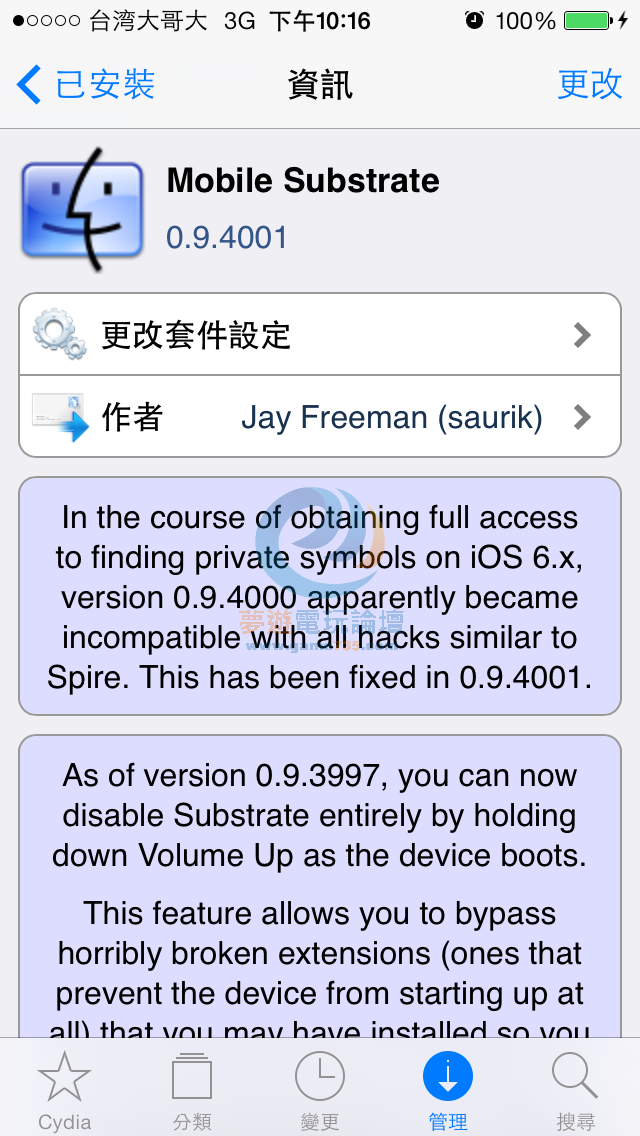Open the 分類 tab
The width and height of the screenshot is (640, 1136).
192,1088
